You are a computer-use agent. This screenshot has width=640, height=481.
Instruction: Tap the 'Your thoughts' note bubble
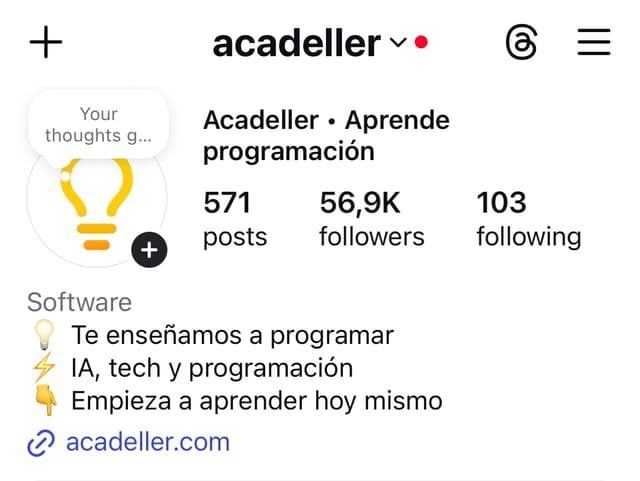(x=98, y=125)
